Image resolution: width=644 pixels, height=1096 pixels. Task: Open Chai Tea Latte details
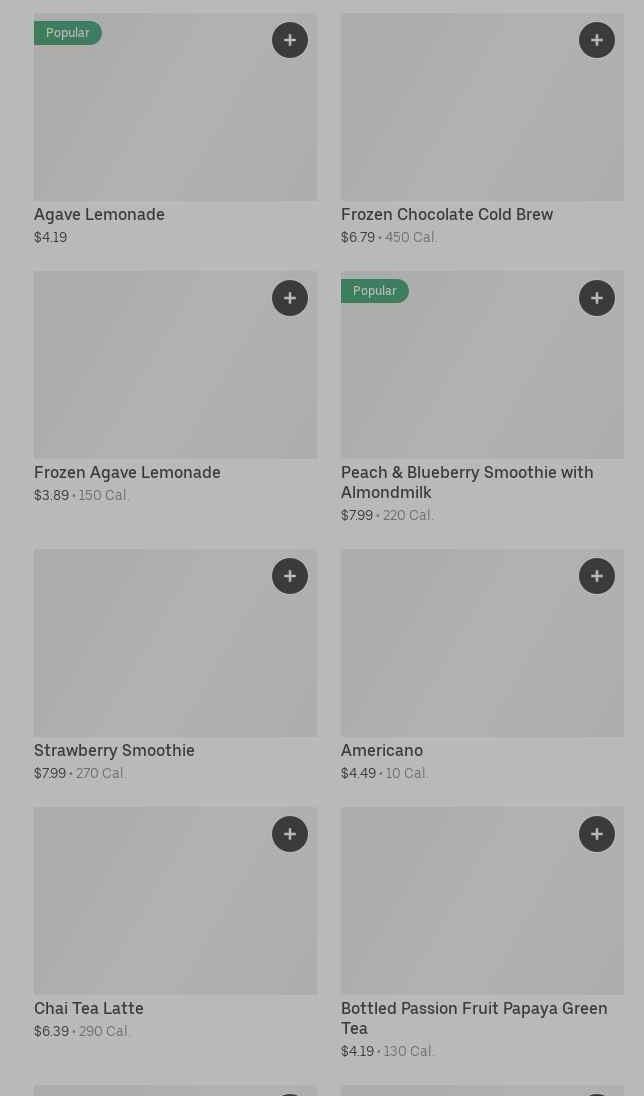(x=175, y=923)
